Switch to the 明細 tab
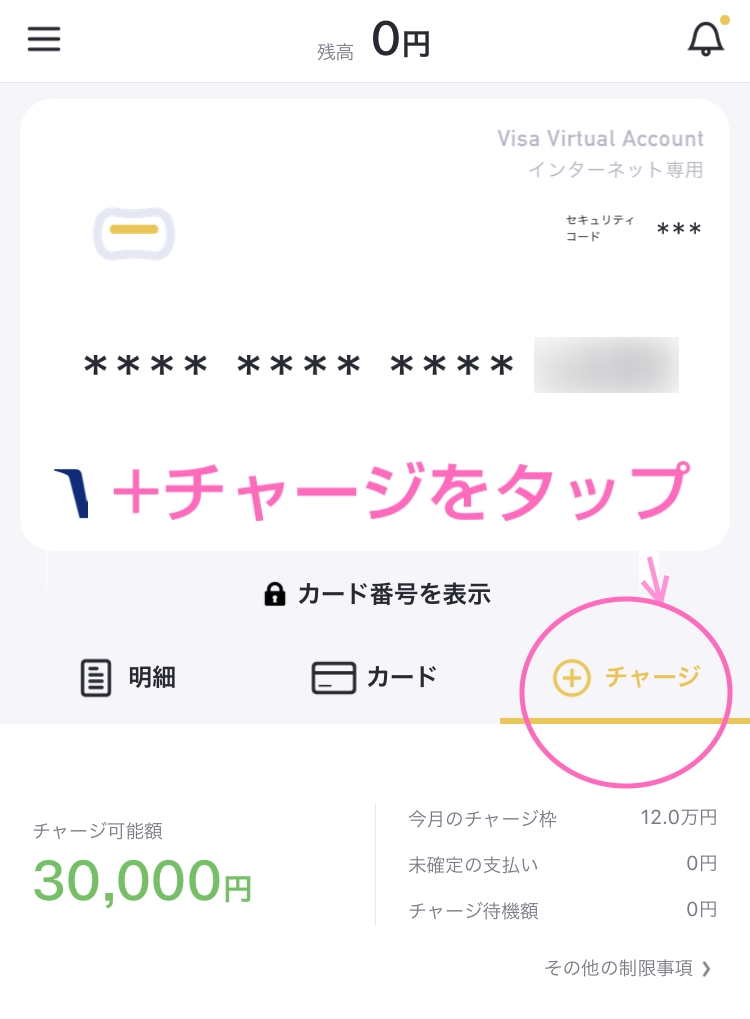This screenshot has width=750, height=1019. pos(128,678)
